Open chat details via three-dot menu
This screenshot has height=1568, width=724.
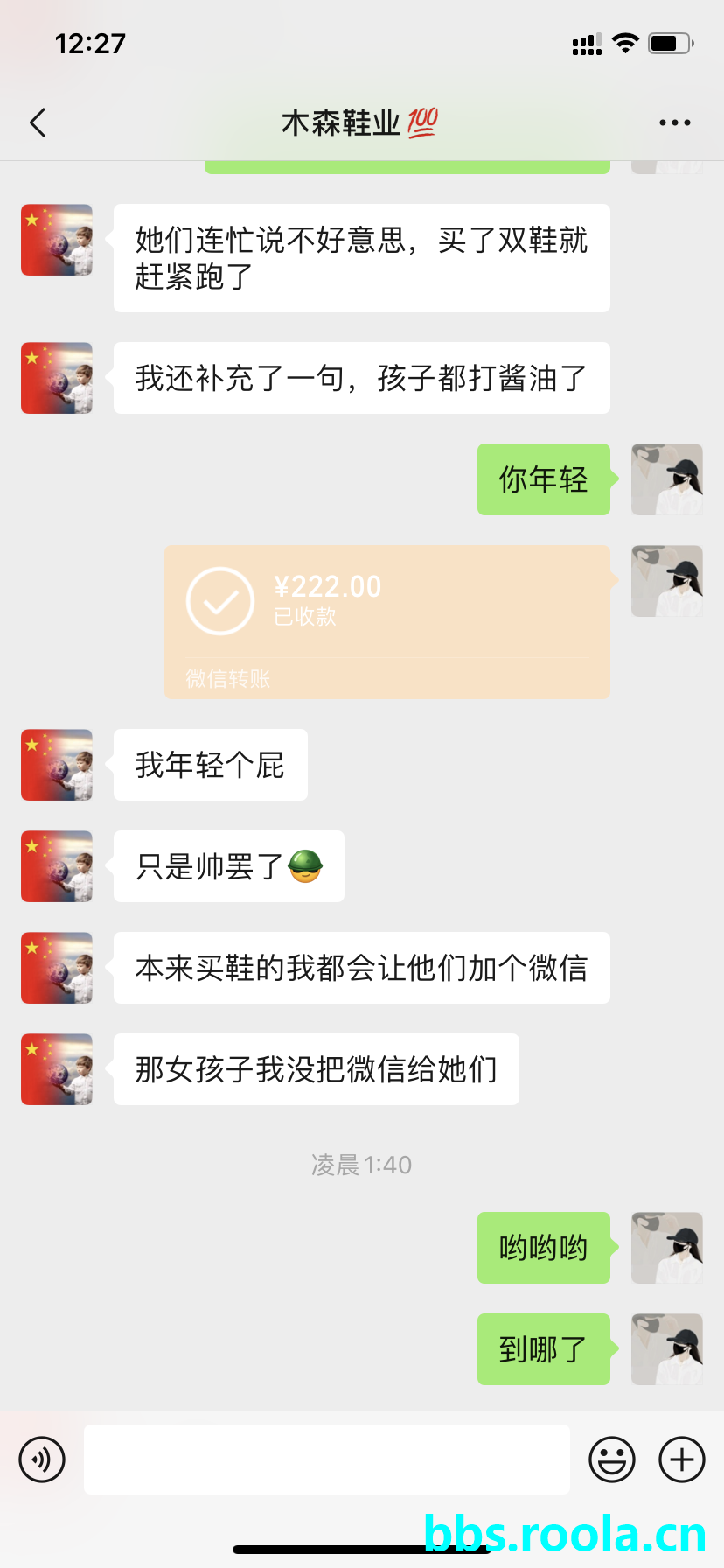point(674,122)
